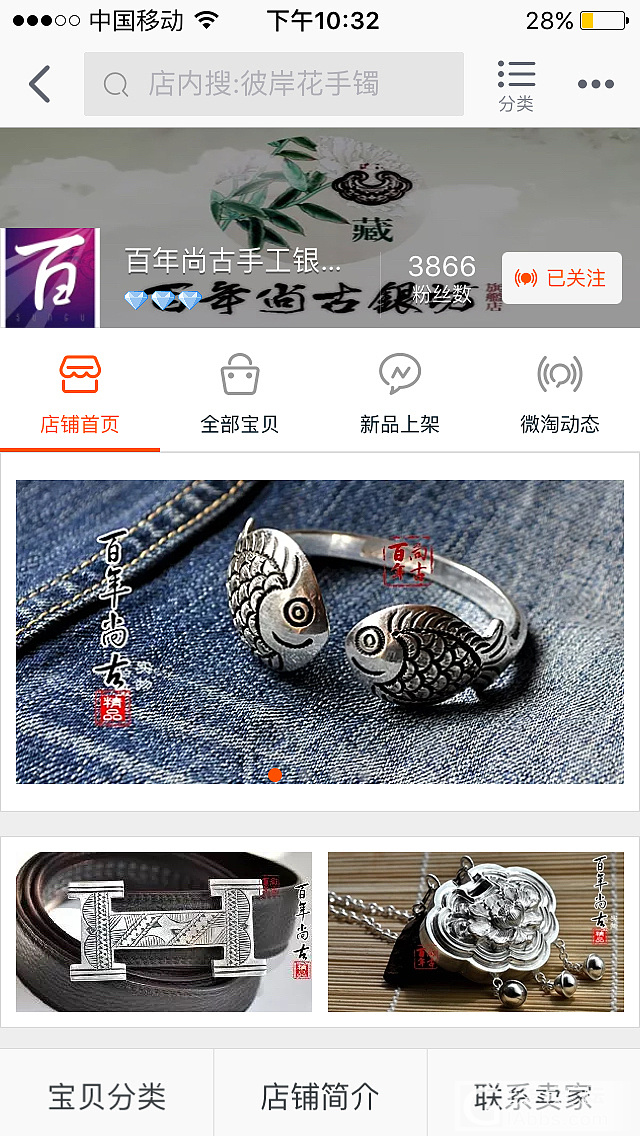
Task: Tap 联系卖家 to contact seller
Action: click(534, 1096)
